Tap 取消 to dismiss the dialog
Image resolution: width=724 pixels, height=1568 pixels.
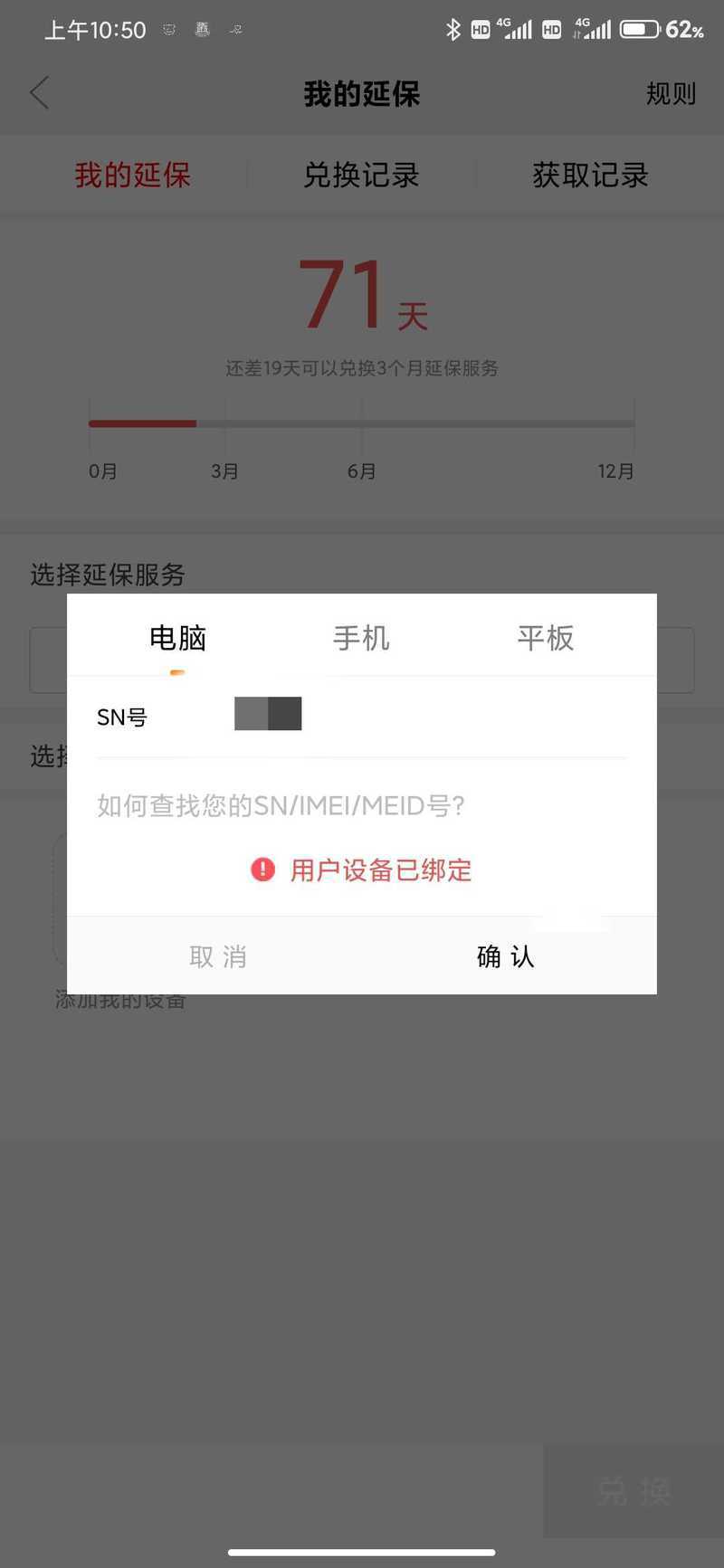click(x=217, y=956)
